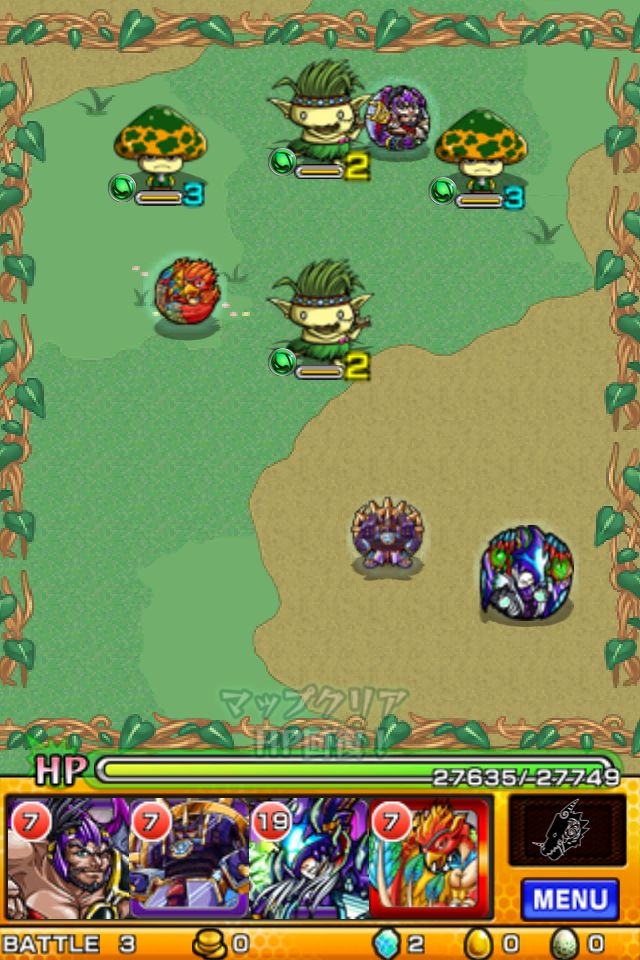Select the character card with cooldown 19
The image size is (640, 960).
308,858
